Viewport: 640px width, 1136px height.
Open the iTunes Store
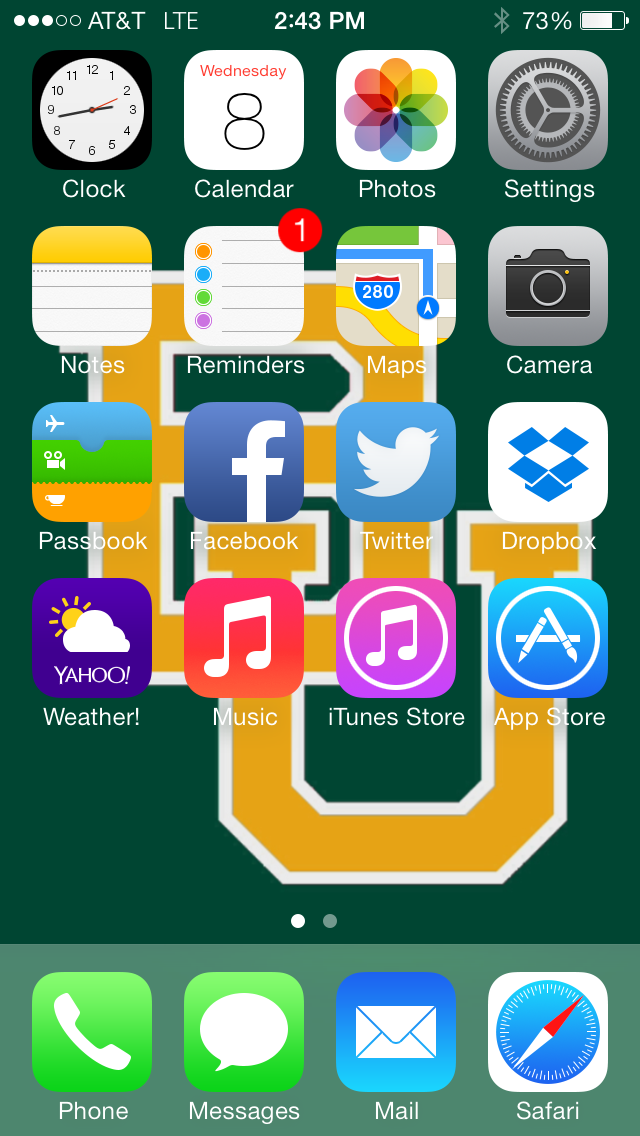pyautogui.click(x=396, y=638)
